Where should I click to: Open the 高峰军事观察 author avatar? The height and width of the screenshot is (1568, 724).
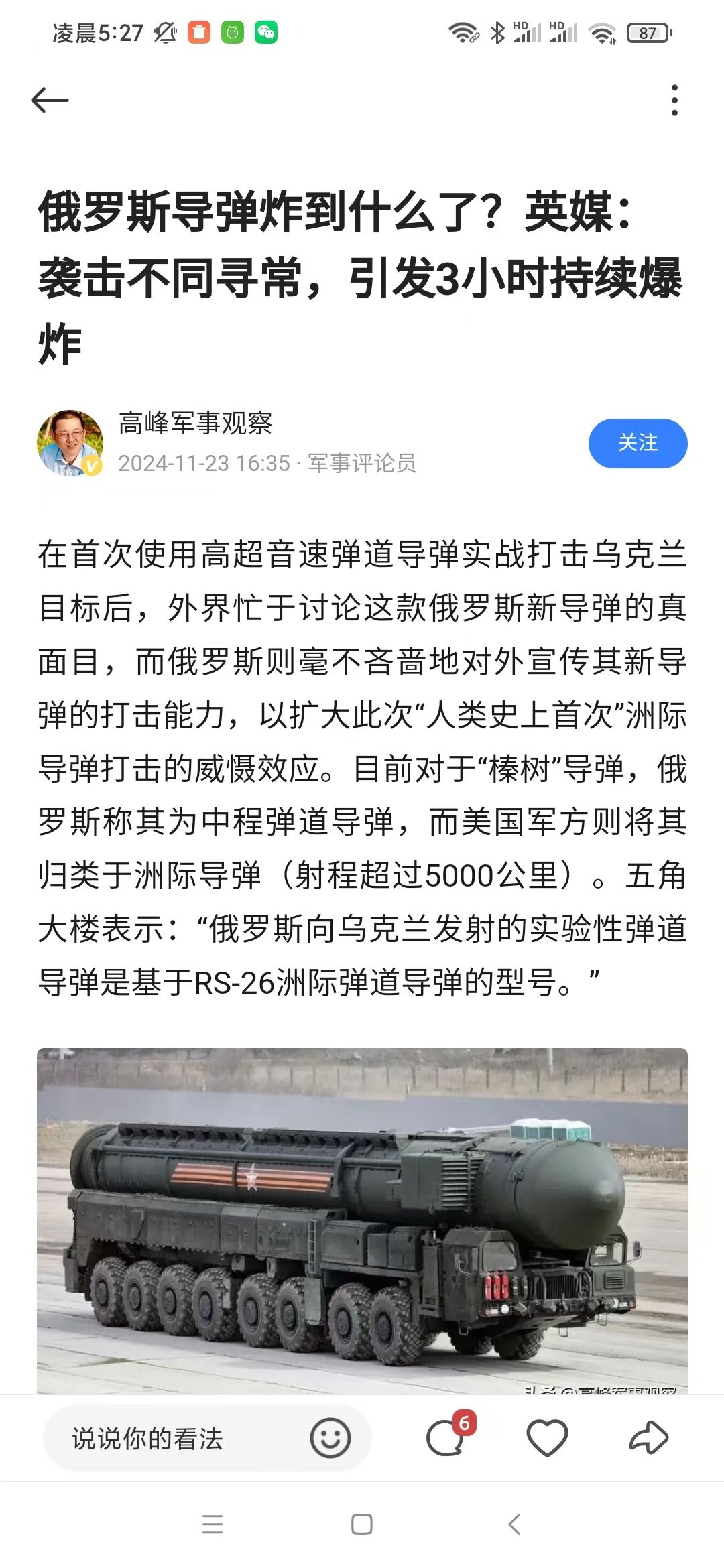[x=70, y=443]
